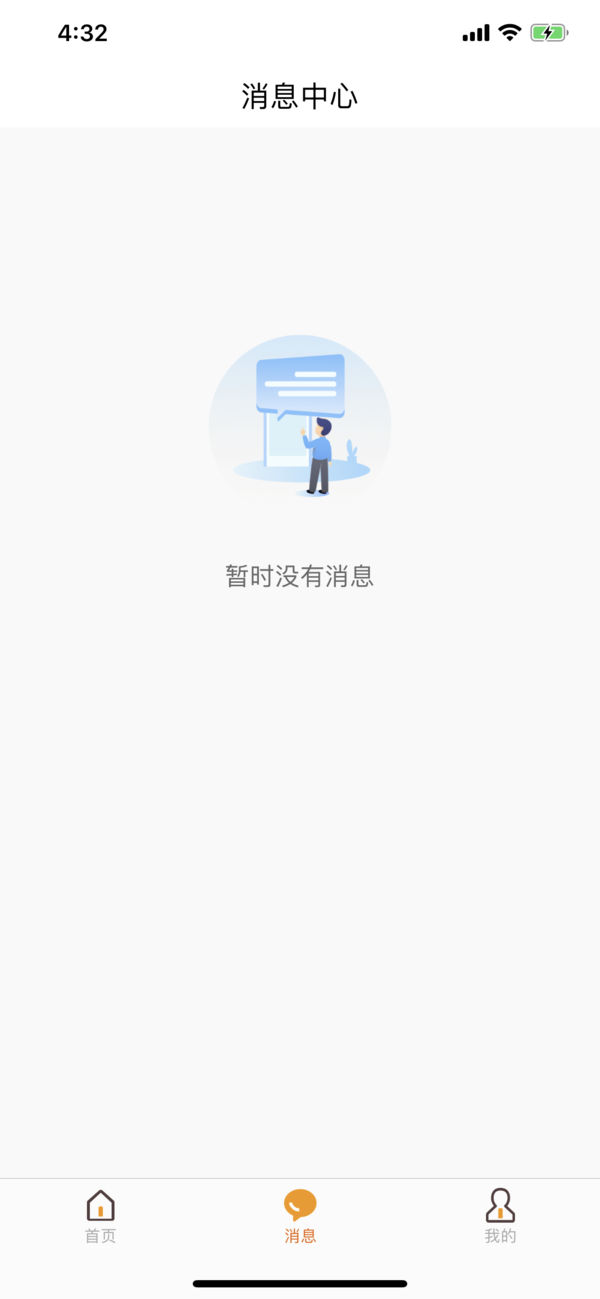The width and height of the screenshot is (600, 1299).
Task: Switch to the 首页 home tab
Action: 100,1216
